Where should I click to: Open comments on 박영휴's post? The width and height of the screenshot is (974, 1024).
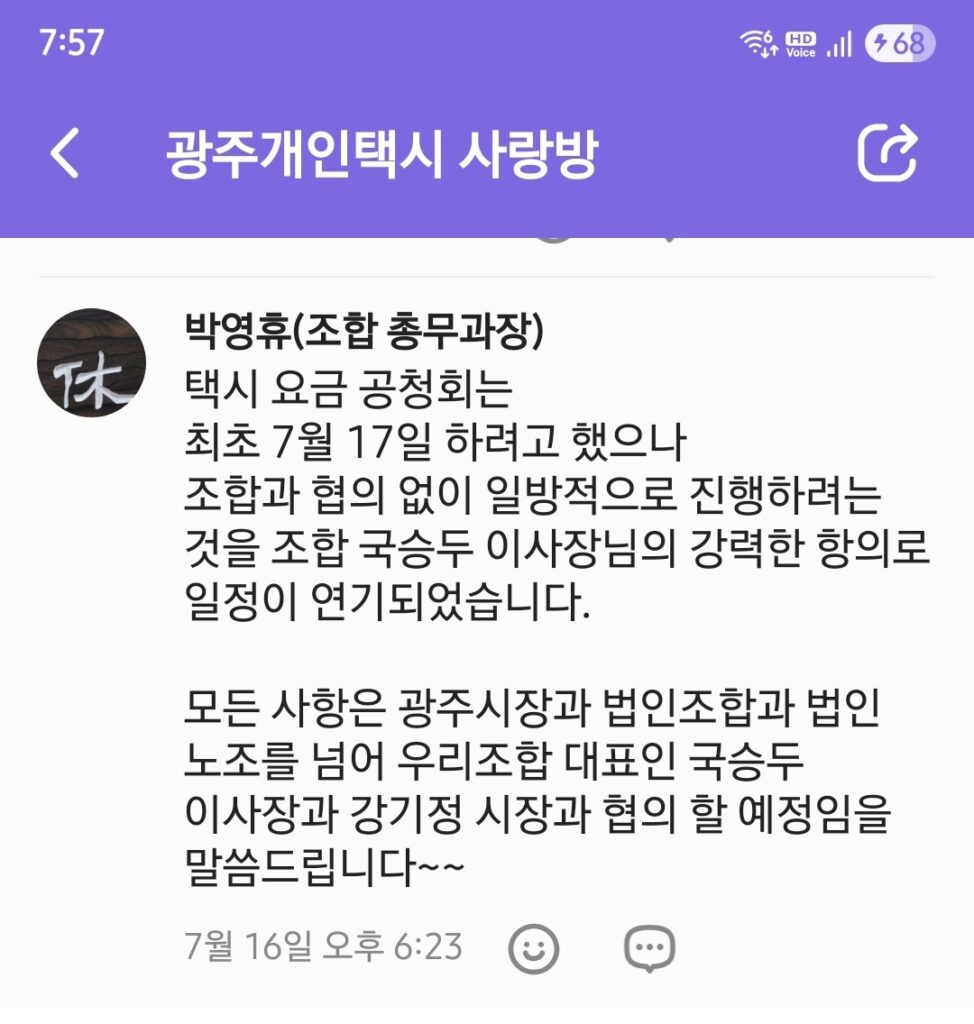649,947
